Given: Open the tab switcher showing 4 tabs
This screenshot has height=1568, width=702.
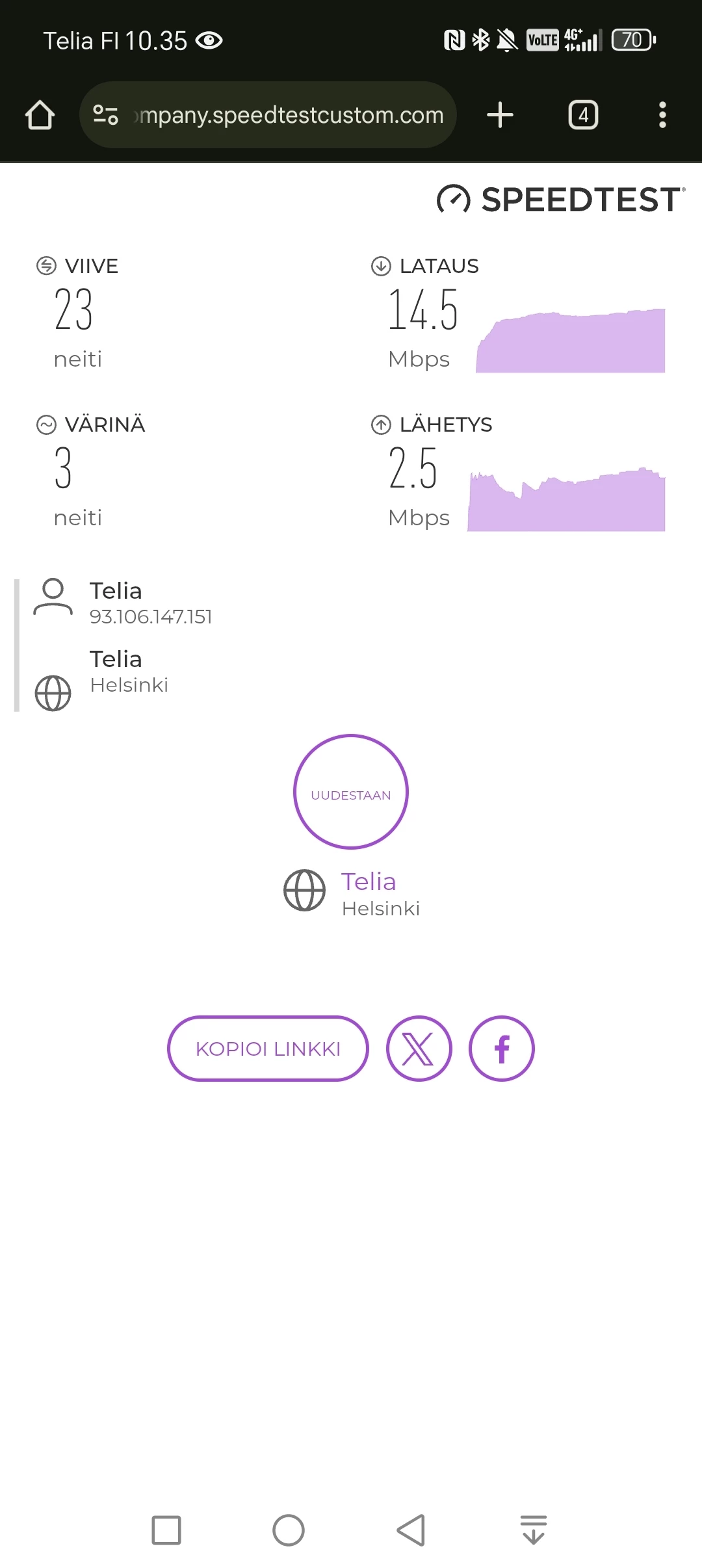Looking at the screenshot, I should (x=583, y=115).
